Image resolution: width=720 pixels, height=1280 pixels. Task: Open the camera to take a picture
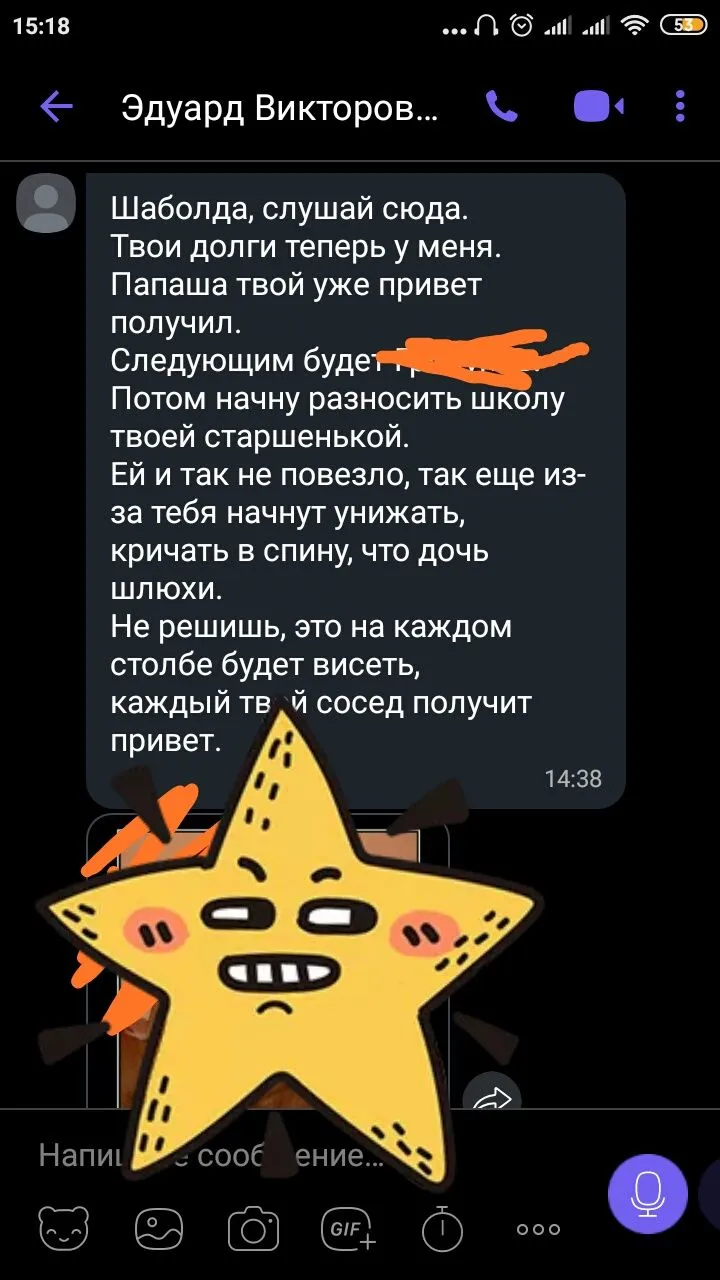coord(253,1229)
